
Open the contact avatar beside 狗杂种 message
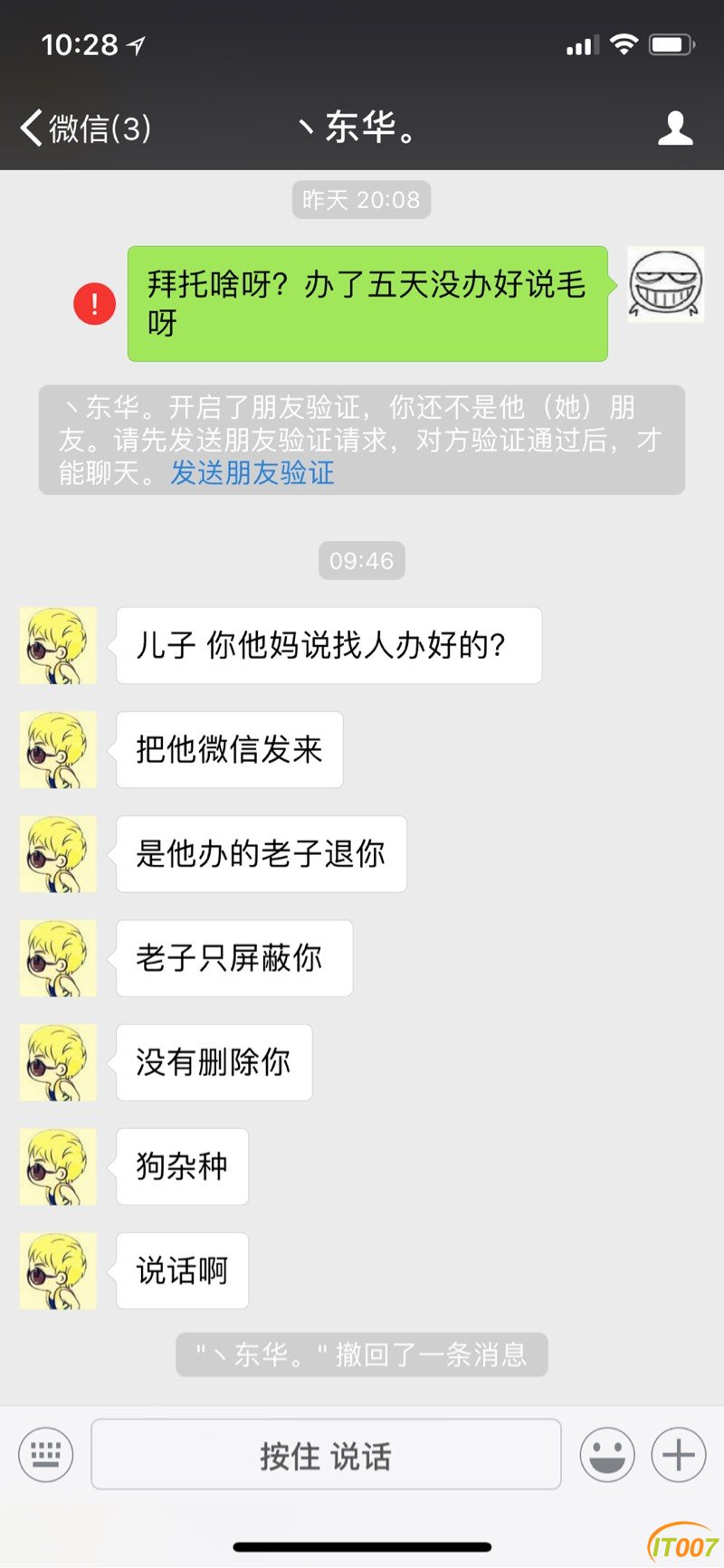(58, 1166)
